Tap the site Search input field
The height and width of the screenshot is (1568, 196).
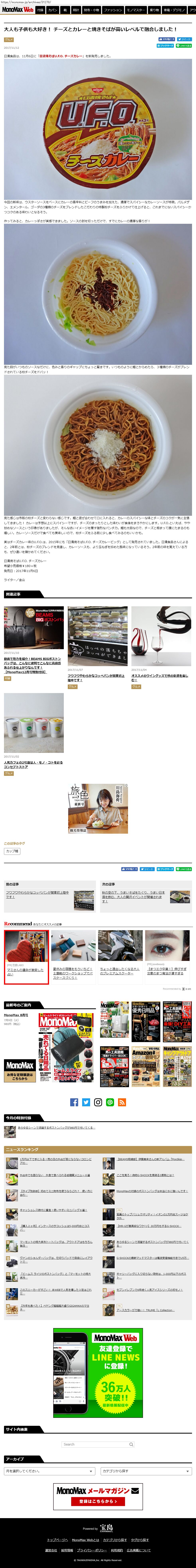coord(97,1444)
